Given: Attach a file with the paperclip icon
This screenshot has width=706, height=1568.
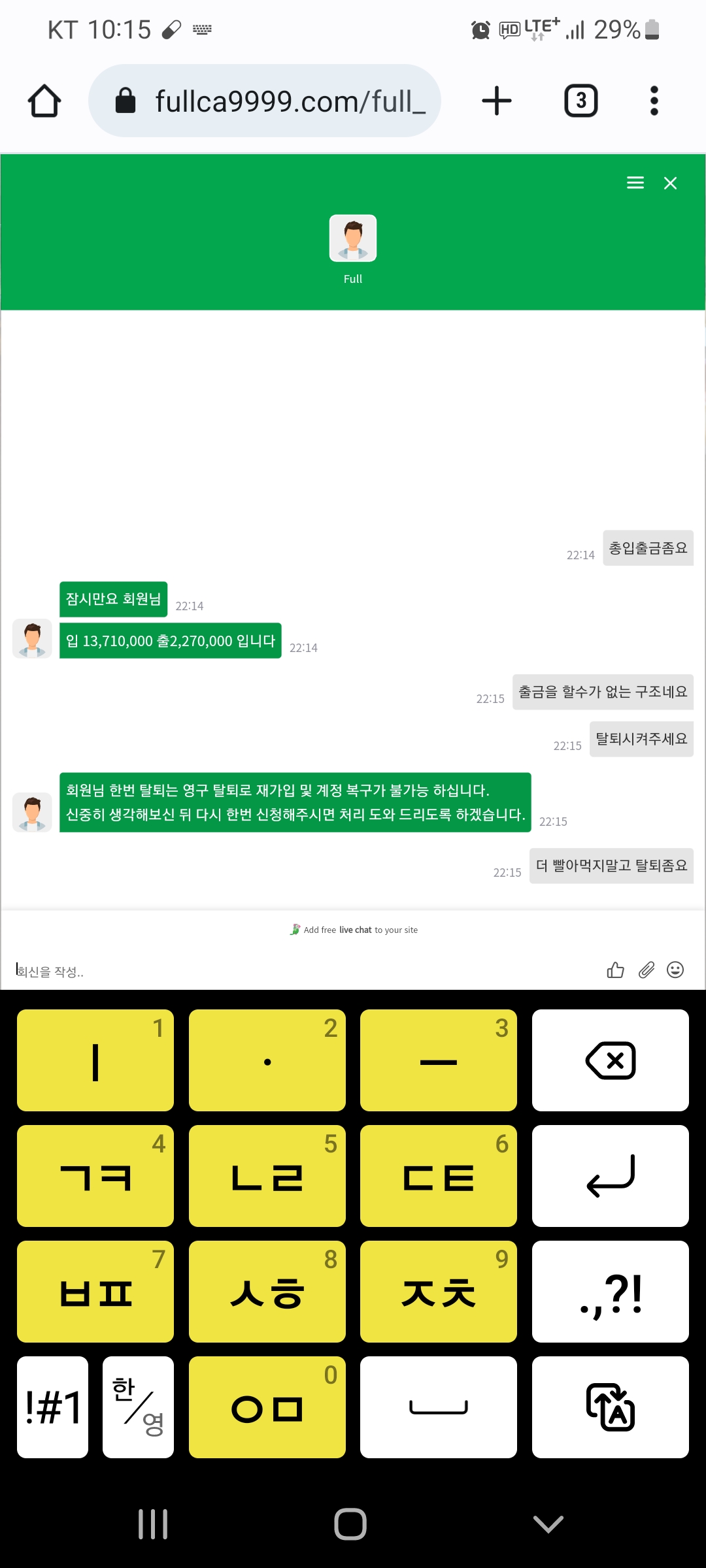Looking at the screenshot, I should [647, 970].
